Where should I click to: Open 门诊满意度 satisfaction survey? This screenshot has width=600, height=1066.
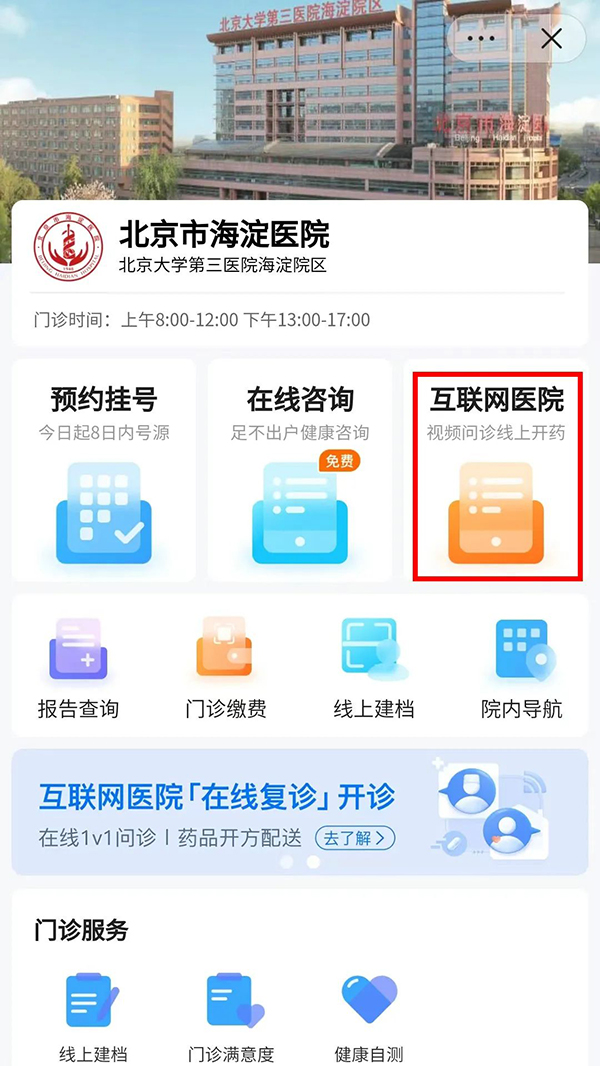coord(231,1016)
